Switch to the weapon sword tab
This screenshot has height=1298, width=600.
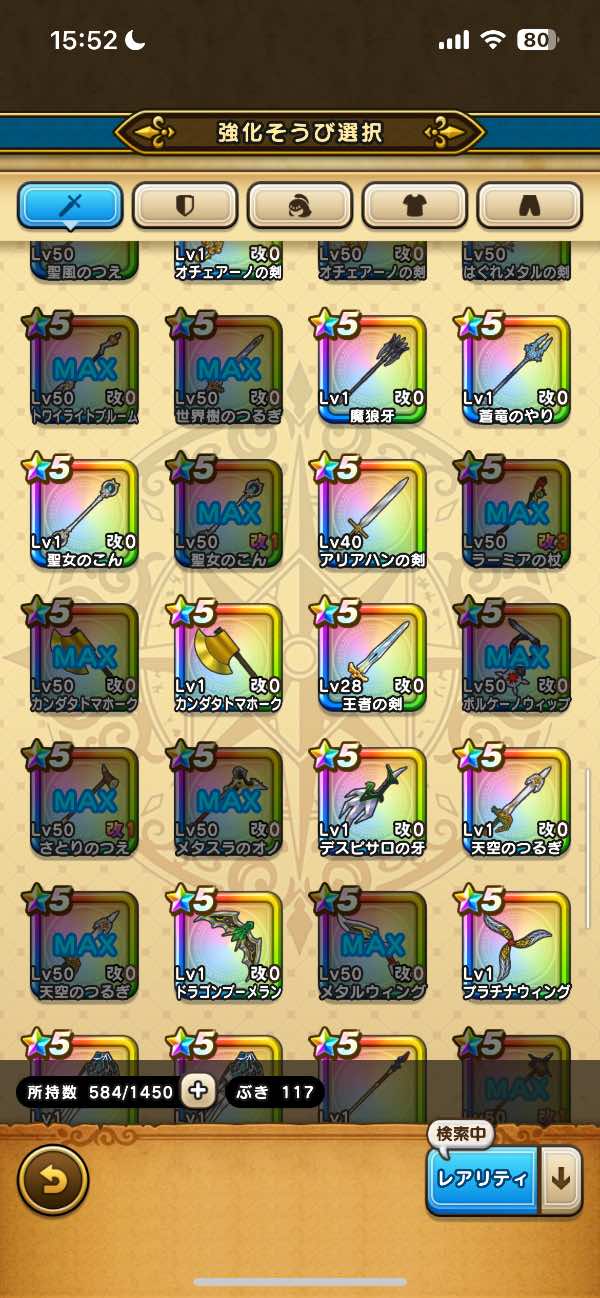[70, 207]
